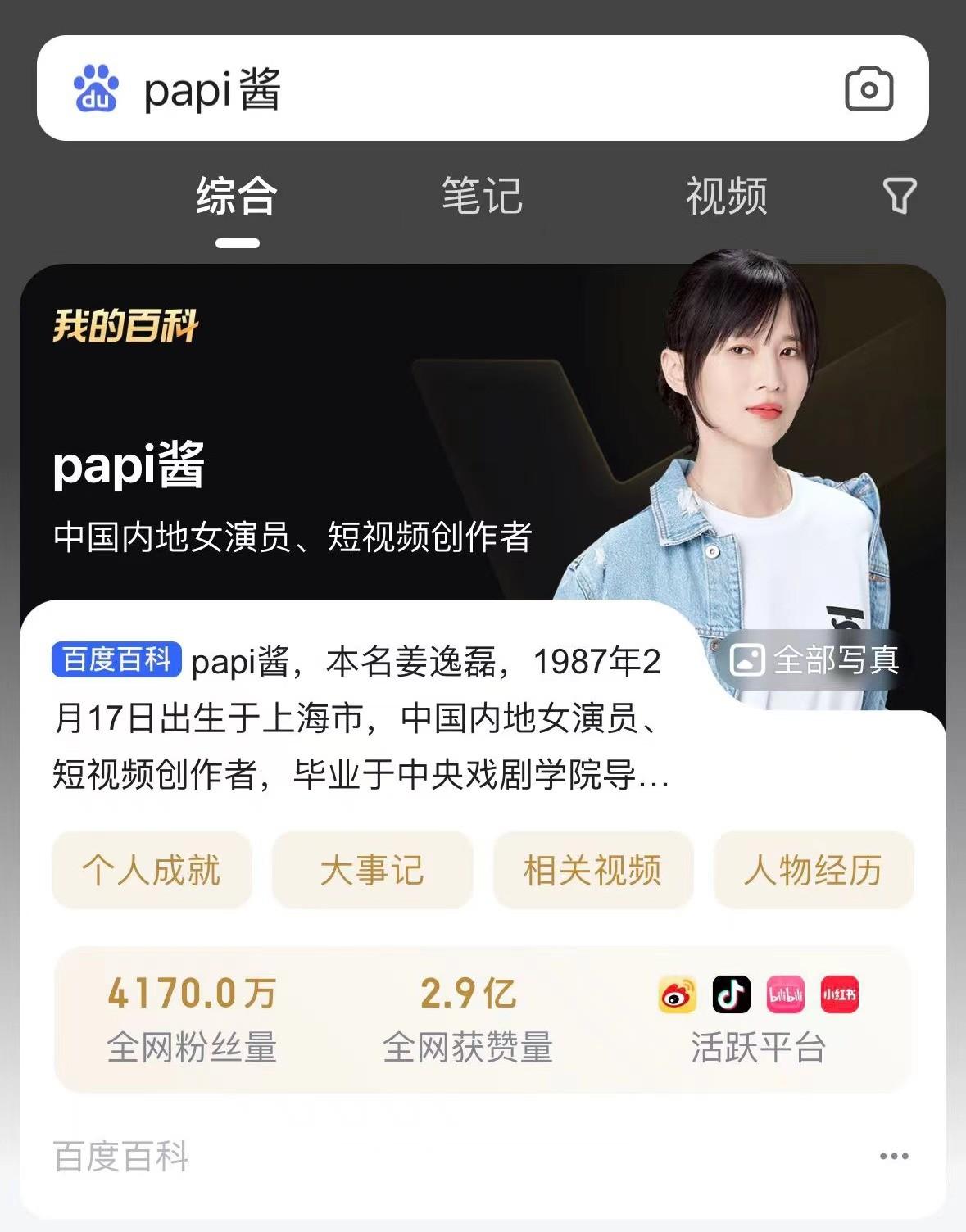Open the bilibili platform icon
The width and height of the screenshot is (966, 1232).
click(785, 995)
